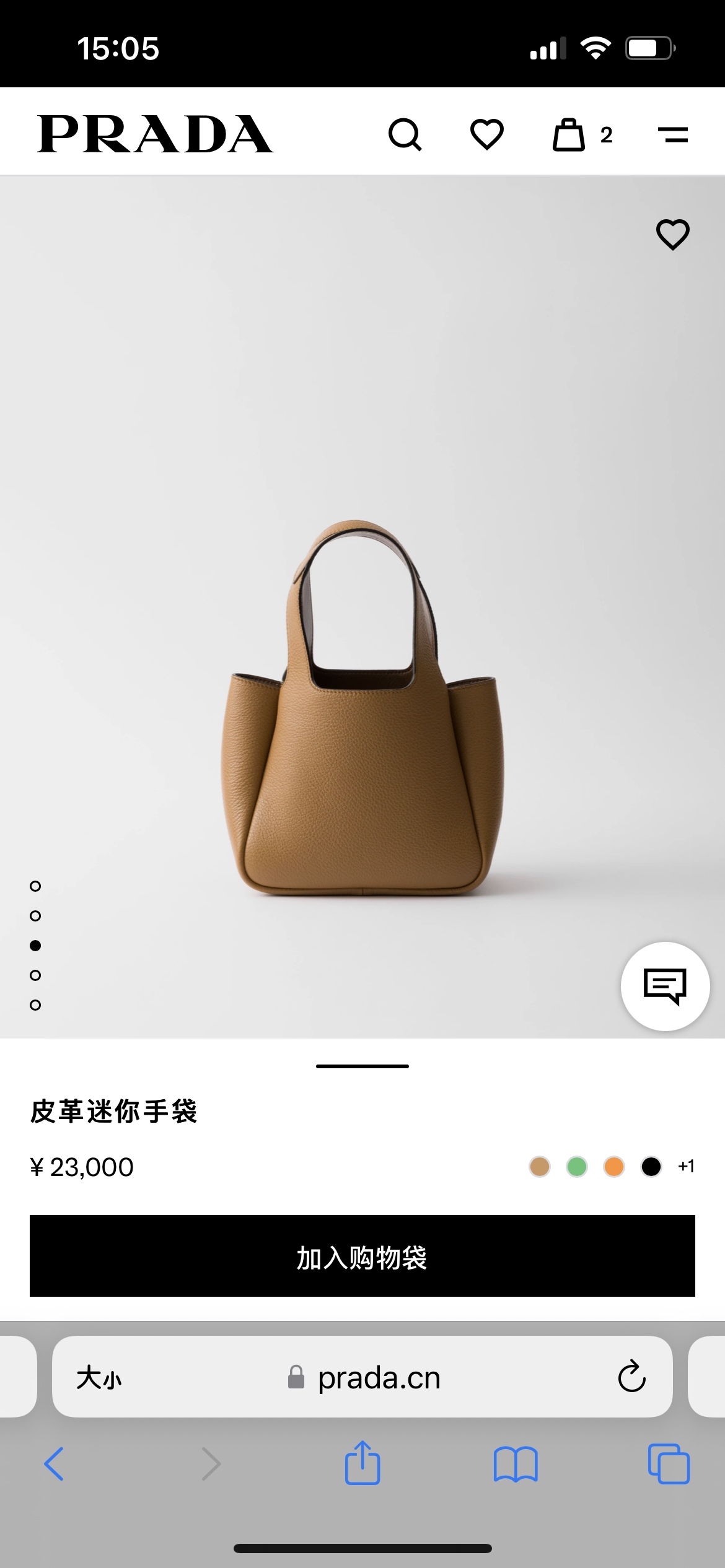This screenshot has width=725, height=1568.
Task: Reload the prada.cn page
Action: [631, 1377]
